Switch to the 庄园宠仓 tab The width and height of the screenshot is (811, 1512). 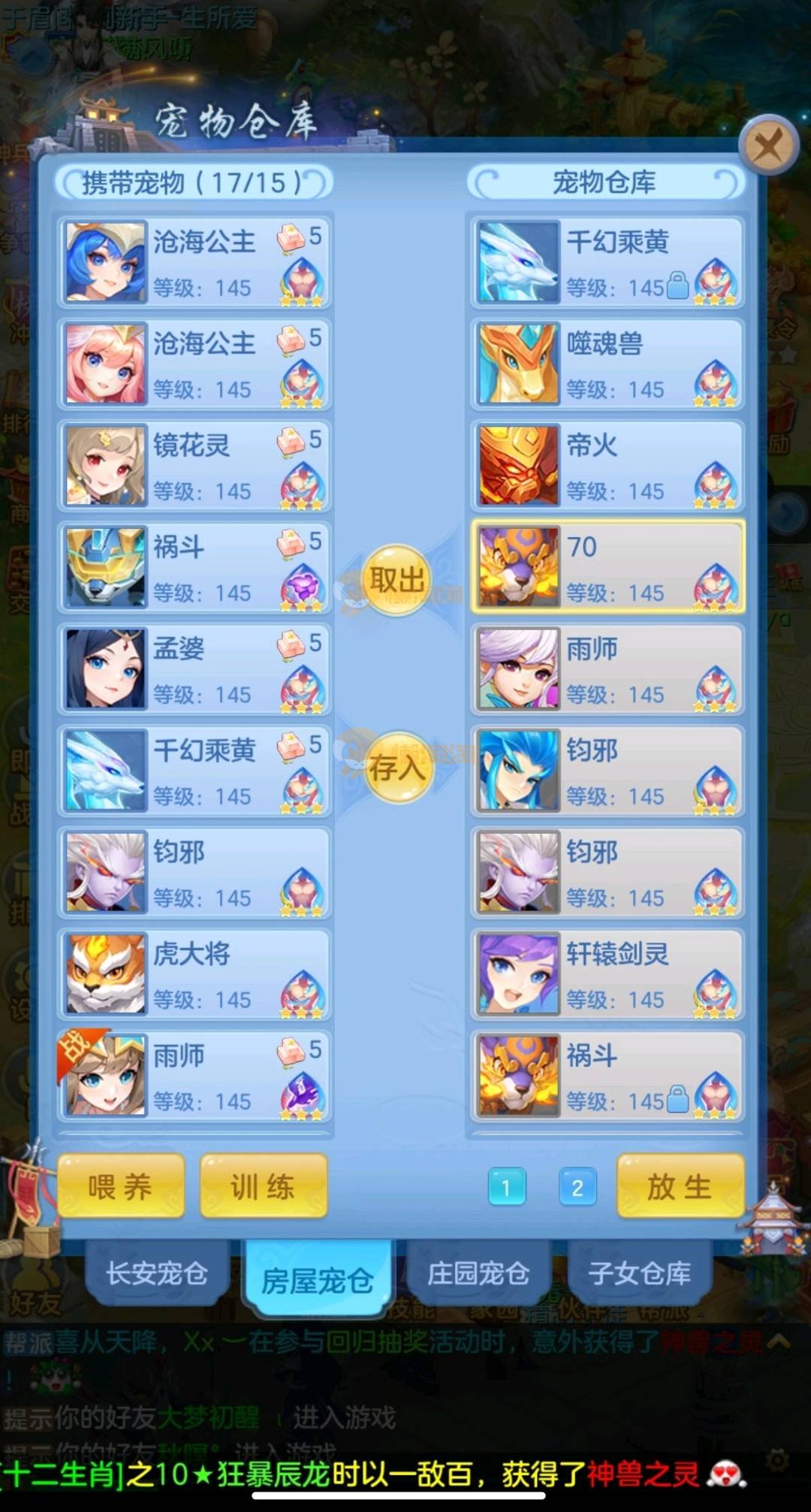478,1273
